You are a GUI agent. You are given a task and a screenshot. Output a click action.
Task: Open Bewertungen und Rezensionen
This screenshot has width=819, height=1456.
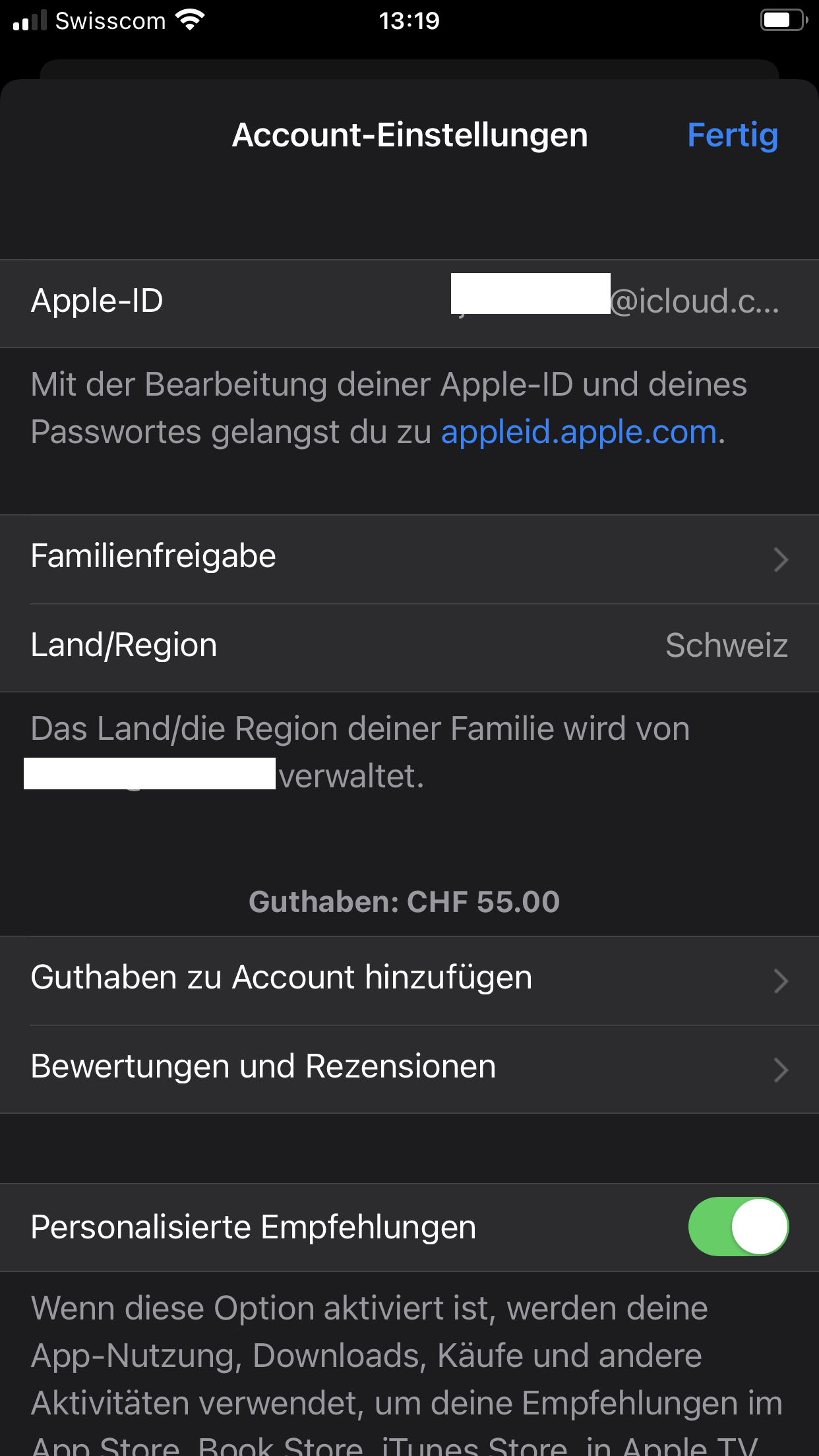point(409,1068)
